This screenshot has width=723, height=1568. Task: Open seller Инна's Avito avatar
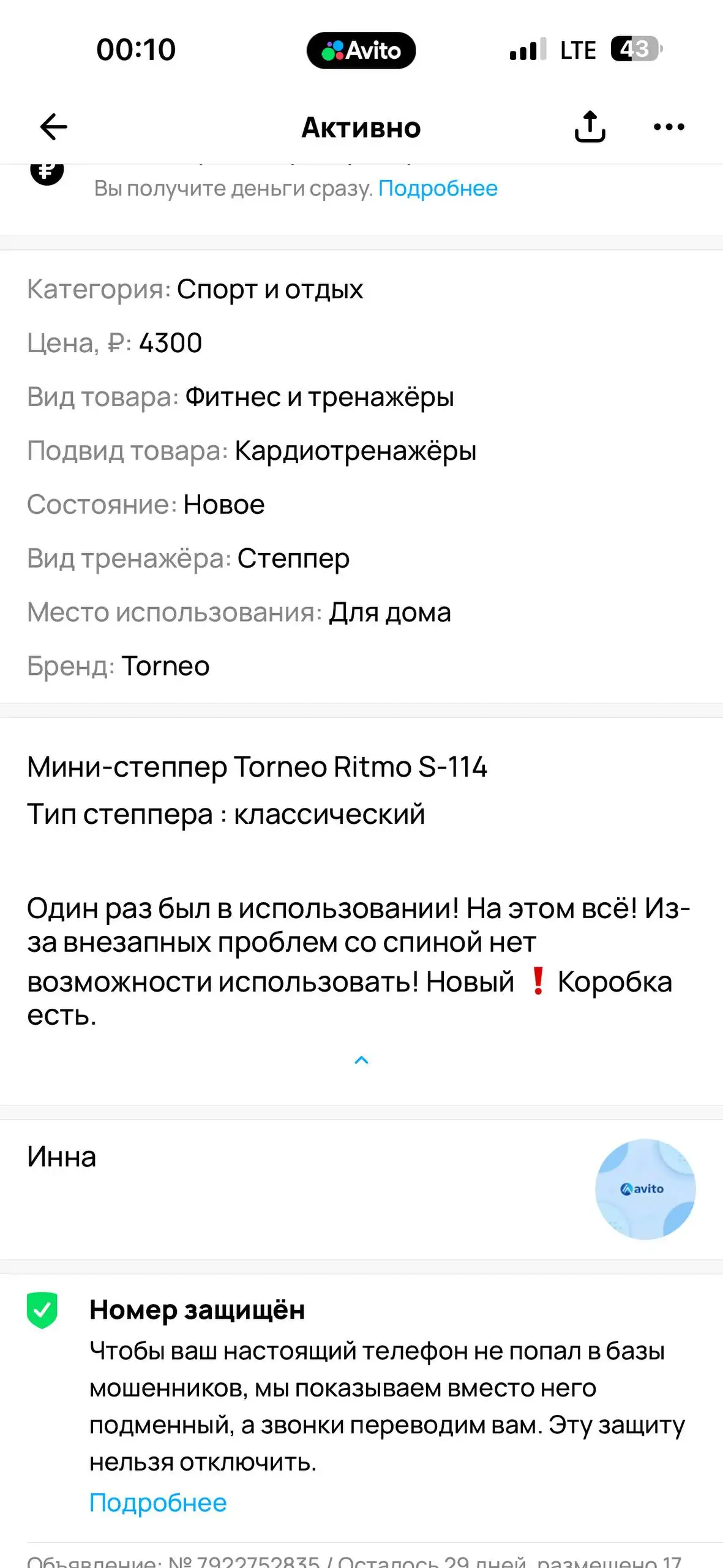point(646,1188)
